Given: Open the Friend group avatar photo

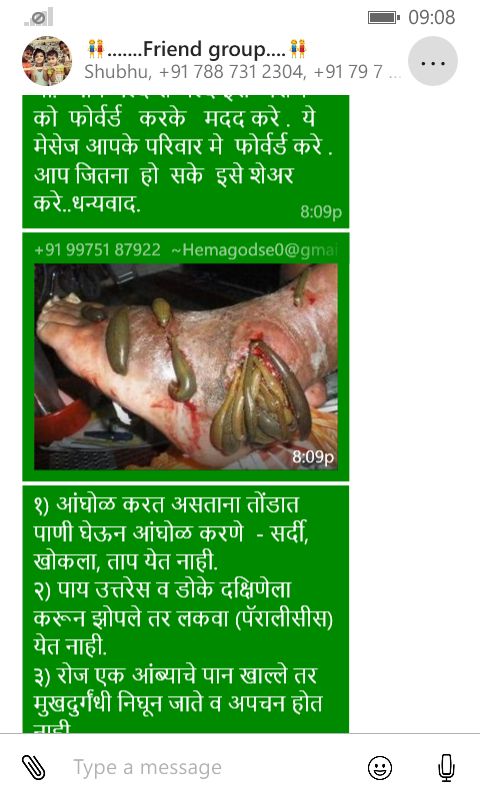Looking at the screenshot, I should (x=46, y=61).
